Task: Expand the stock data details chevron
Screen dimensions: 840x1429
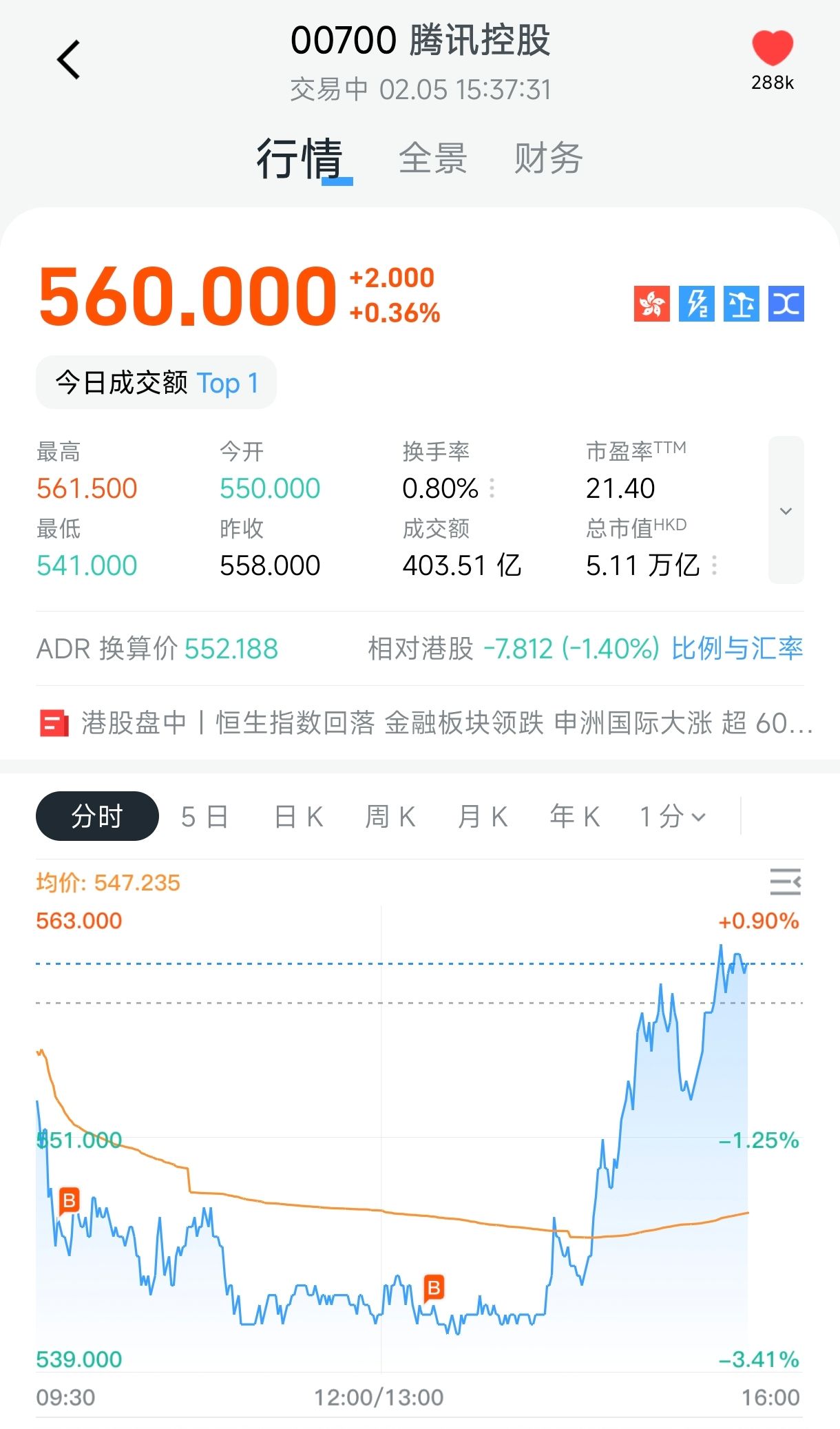Action: point(786,510)
